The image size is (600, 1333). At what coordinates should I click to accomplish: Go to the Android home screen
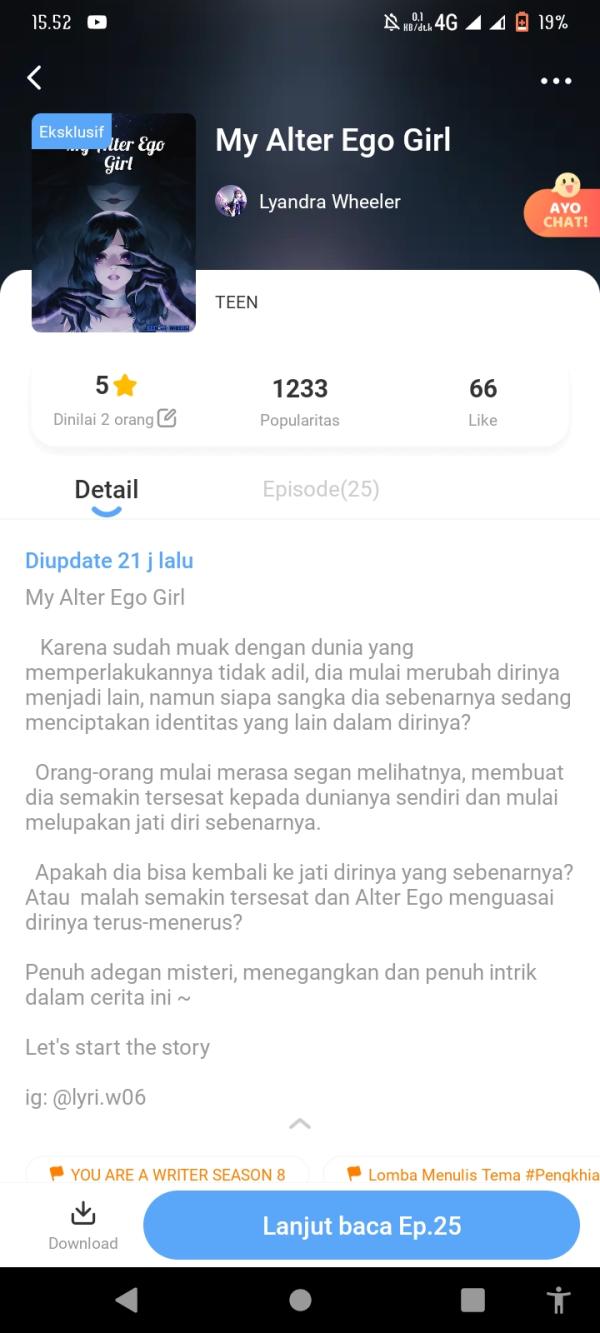300,1299
